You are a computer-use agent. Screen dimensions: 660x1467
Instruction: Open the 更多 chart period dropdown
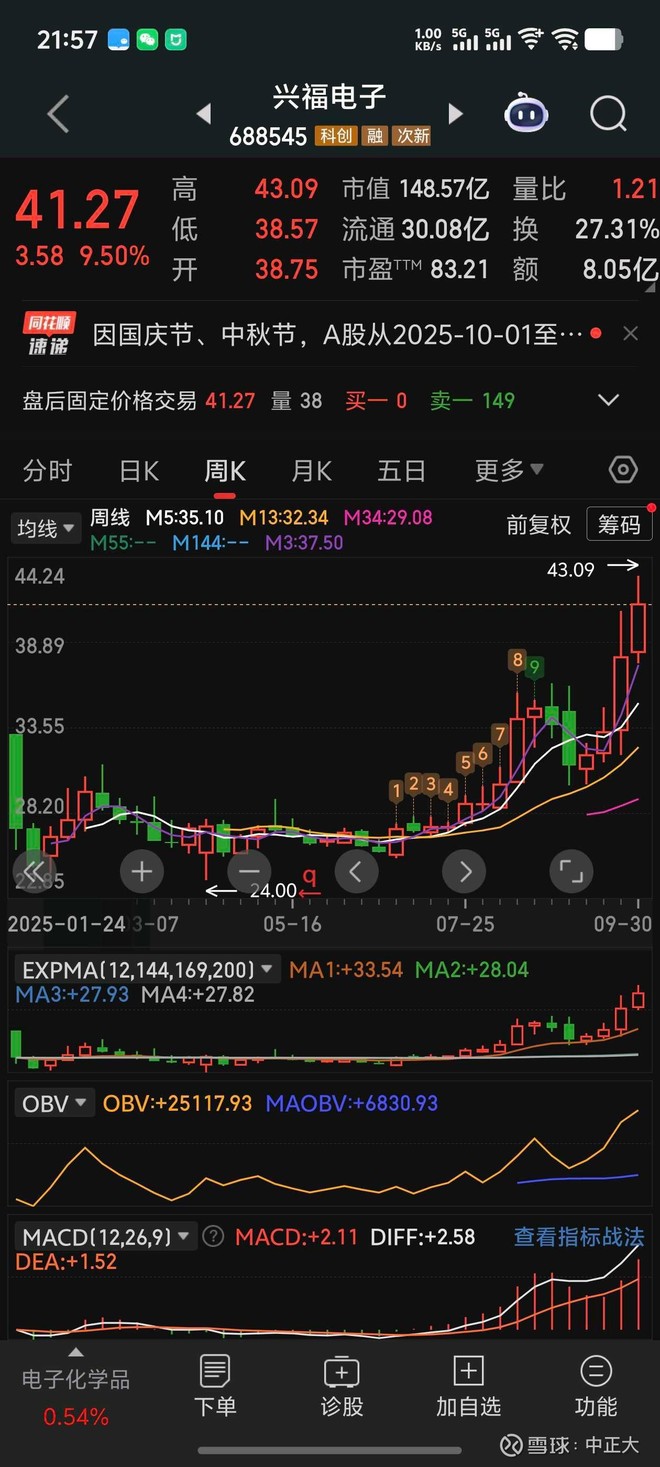pyautogui.click(x=509, y=470)
